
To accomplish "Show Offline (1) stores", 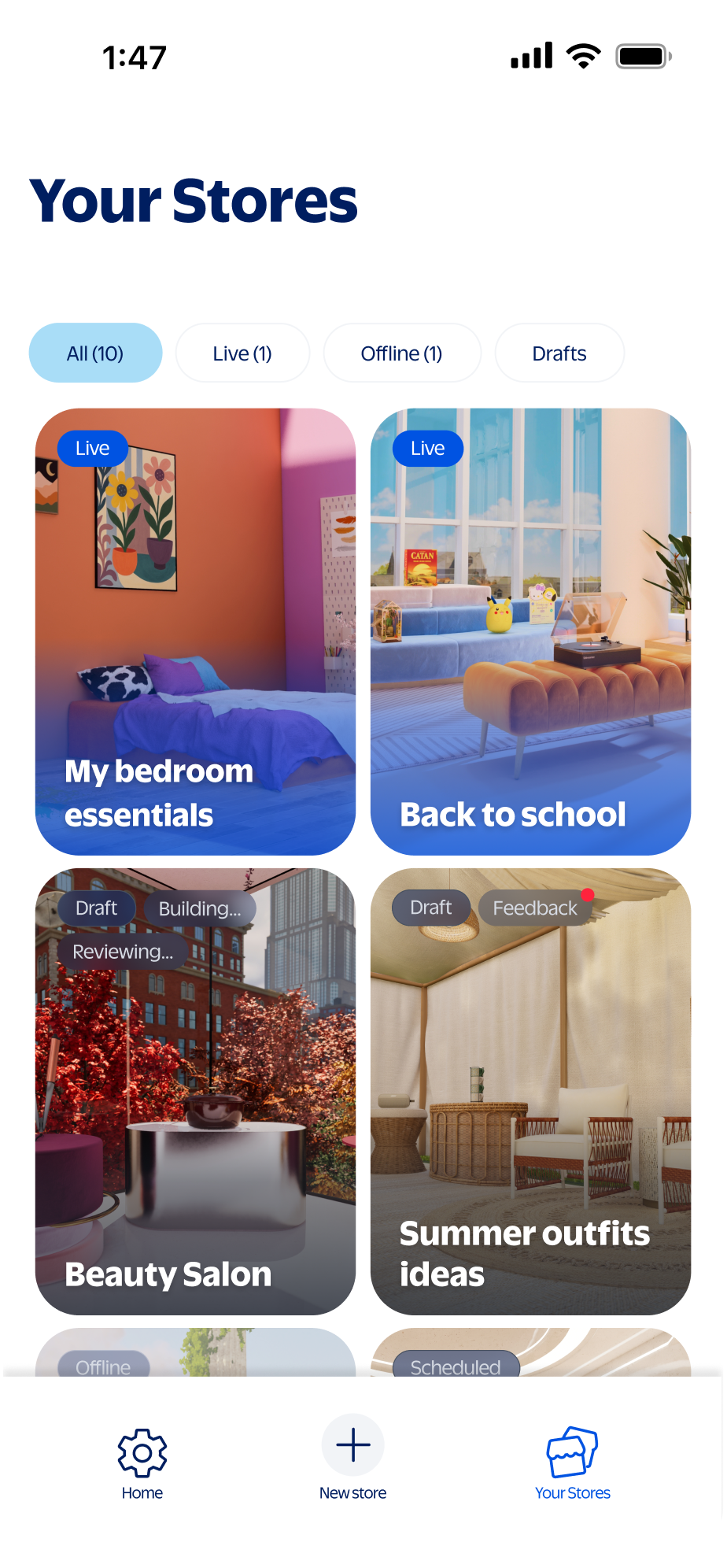I will coord(401,353).
